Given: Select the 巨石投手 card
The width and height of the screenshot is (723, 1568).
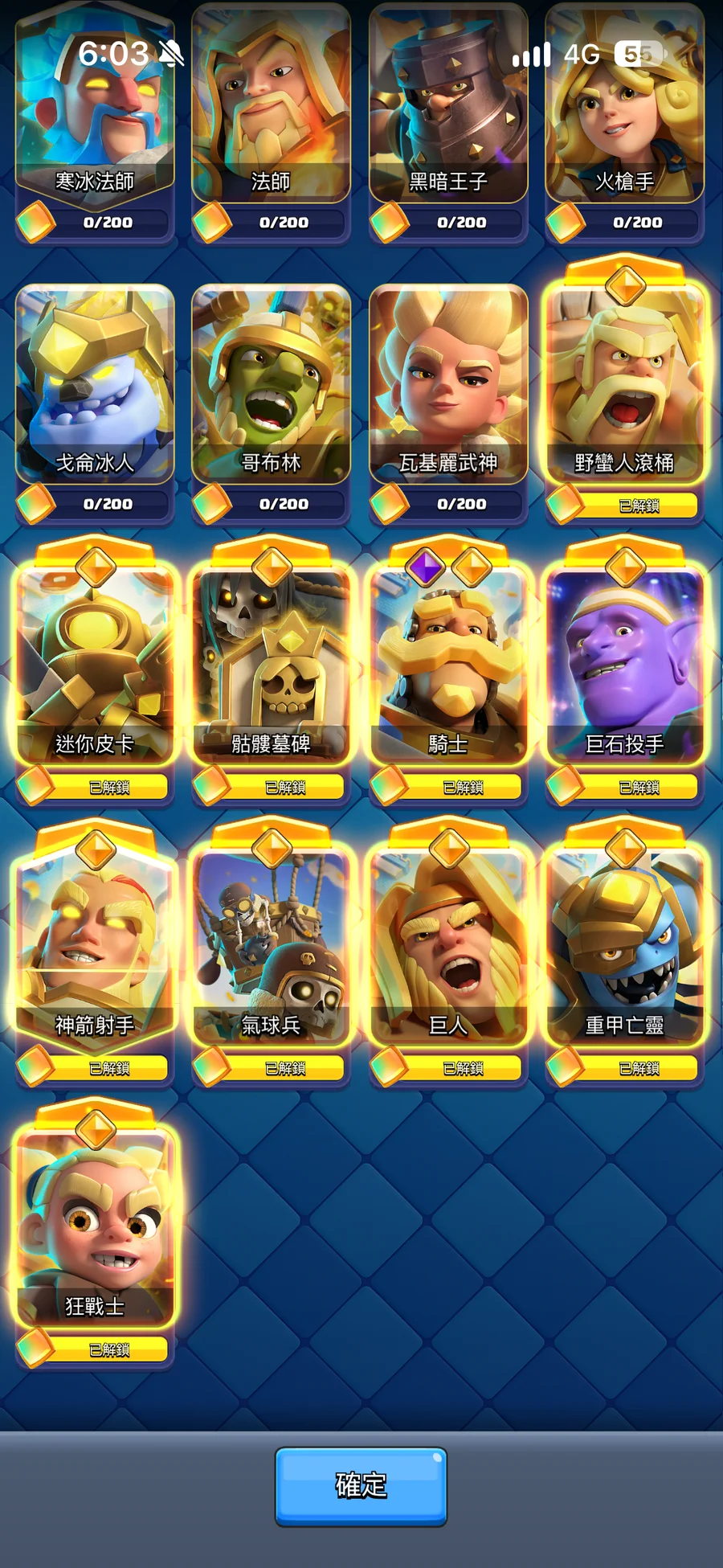Looking at the screenshot, I should click(625, 673).
